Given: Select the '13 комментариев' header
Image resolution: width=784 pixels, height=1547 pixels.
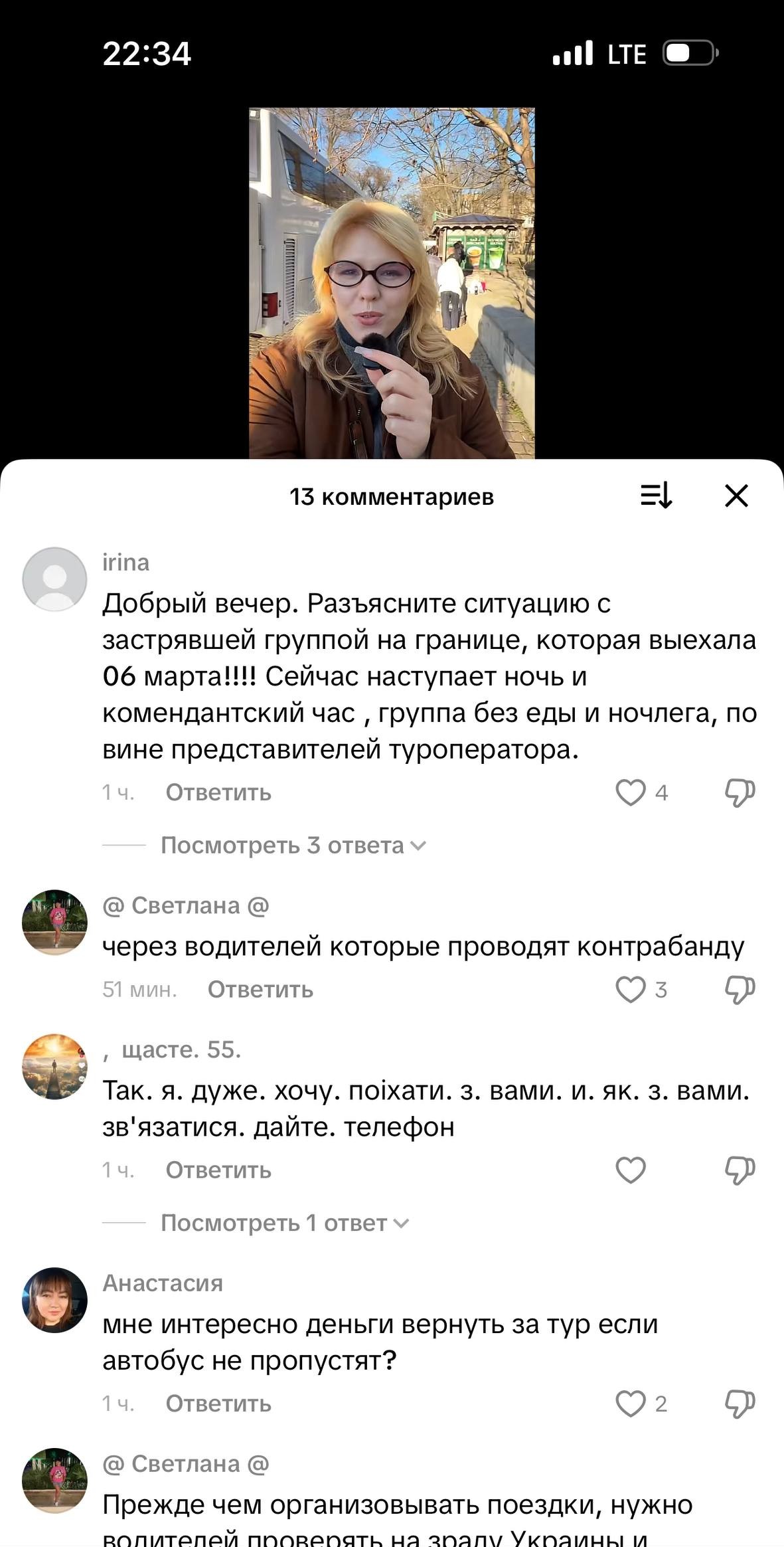Looking at the screenshot, I should pos(392,497).
